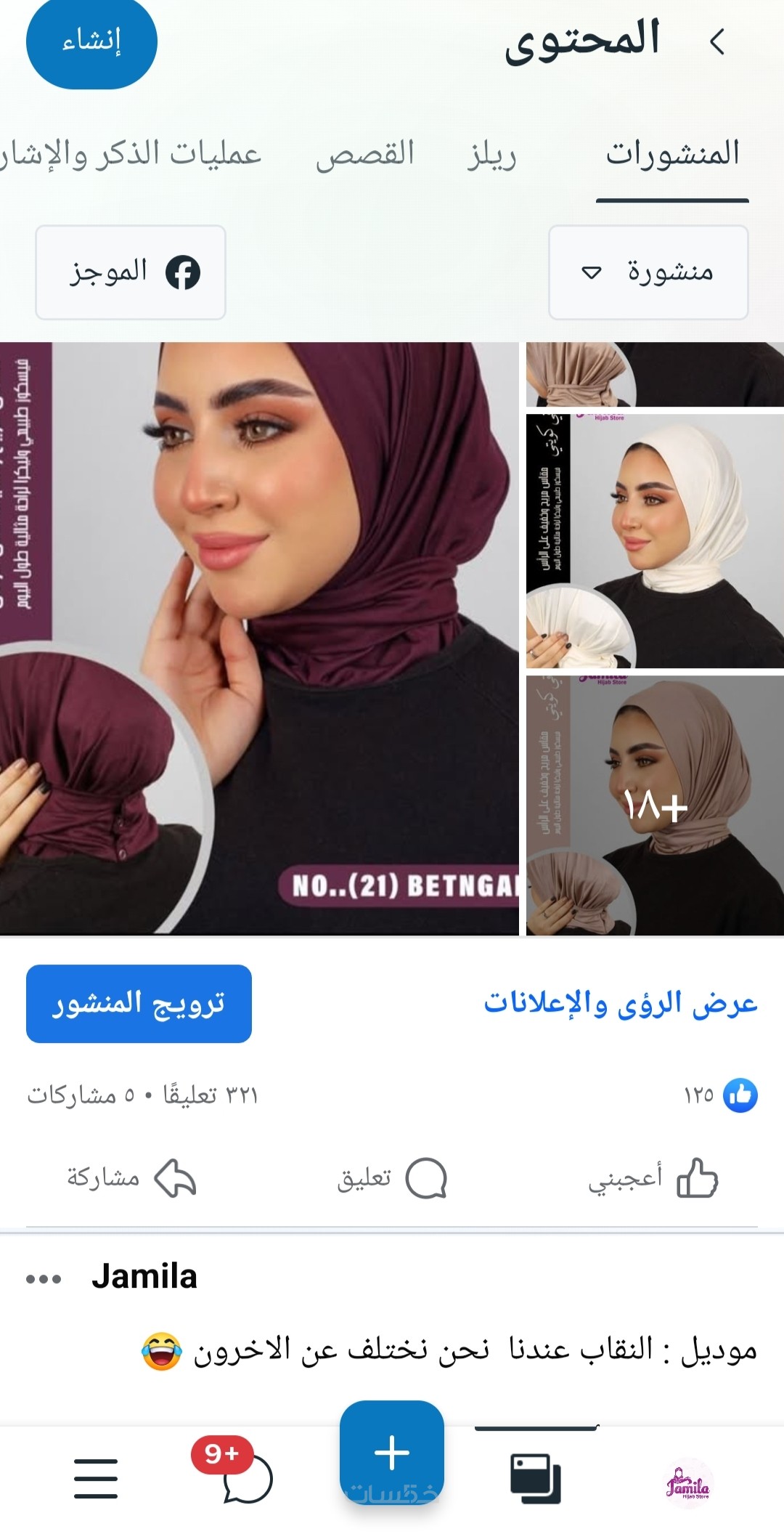View the +١٨ more photos tile

click(x=655, y=805)
